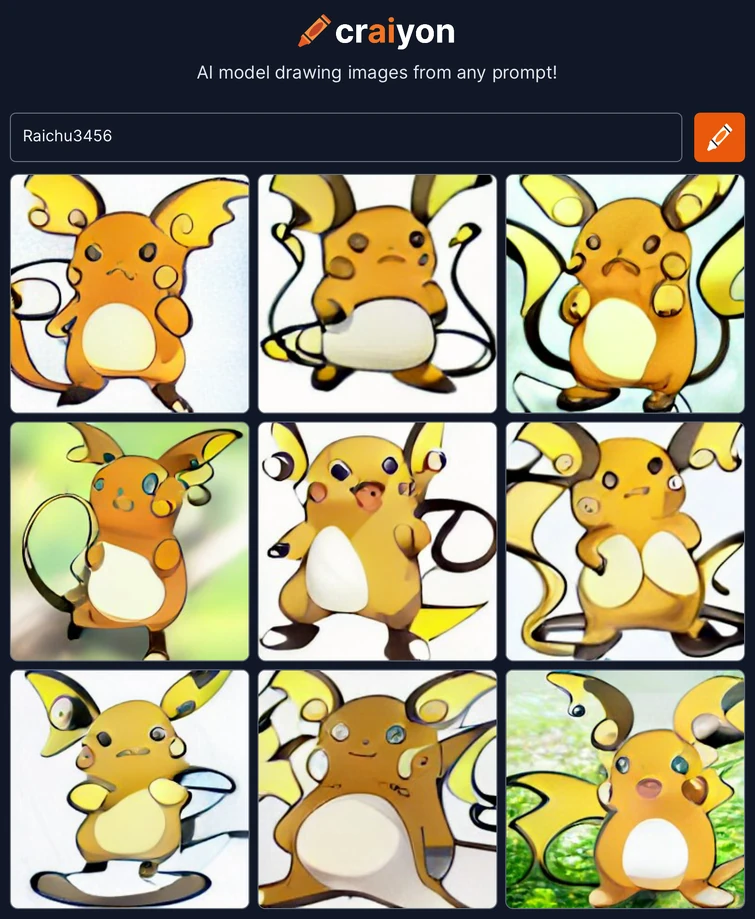Open the middle-row right generated image
755x919 pixels.
click(x=625, y=541)
